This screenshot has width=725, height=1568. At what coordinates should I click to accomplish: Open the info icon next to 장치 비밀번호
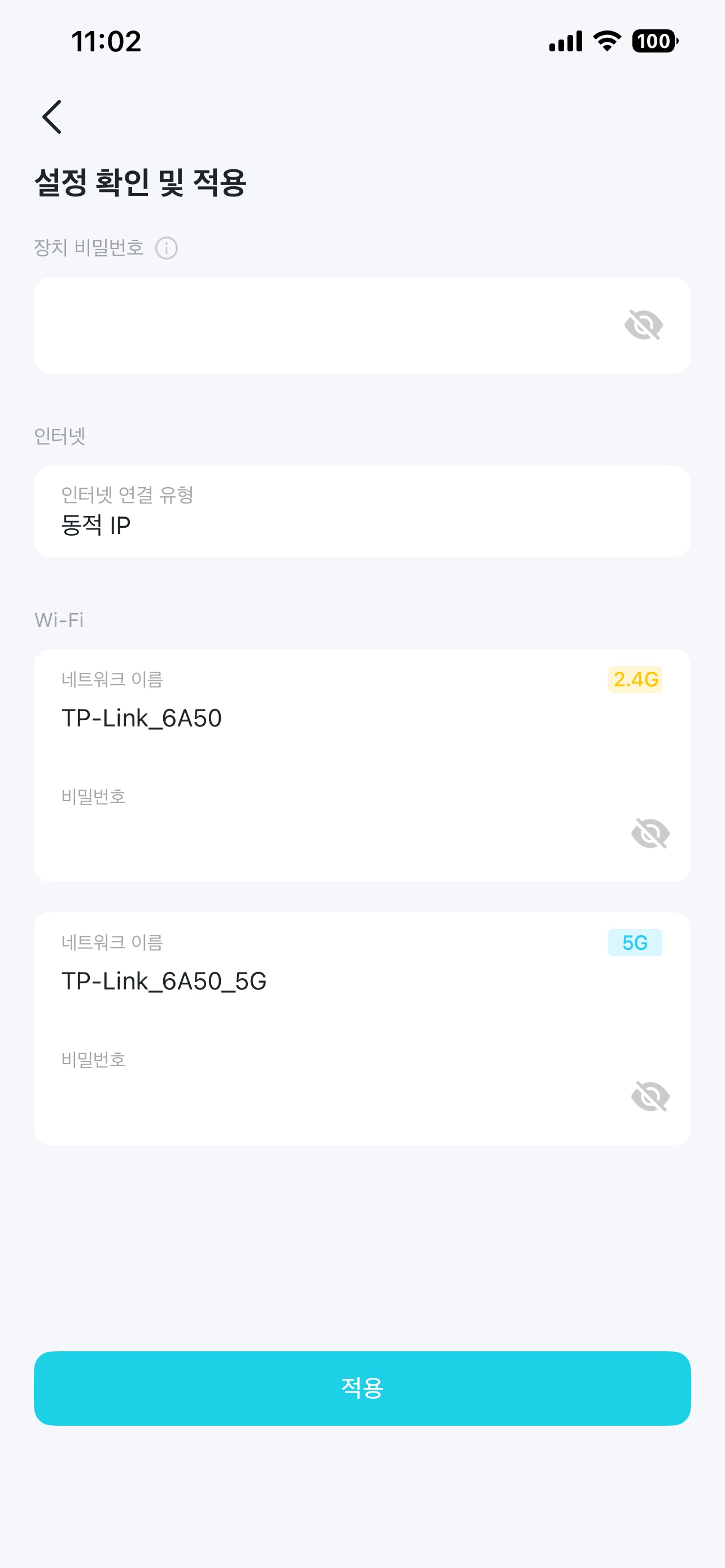[166, 248]
